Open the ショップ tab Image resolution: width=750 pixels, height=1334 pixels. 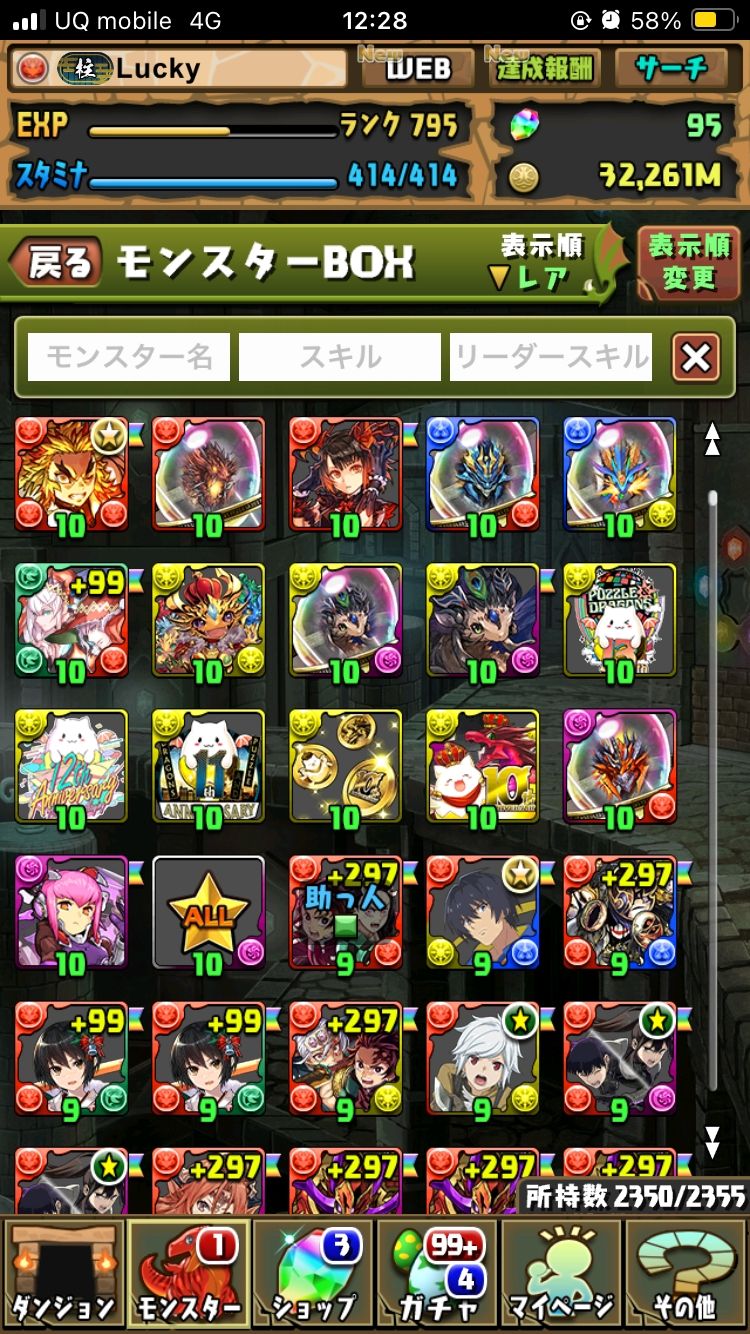coord(313,1273)
